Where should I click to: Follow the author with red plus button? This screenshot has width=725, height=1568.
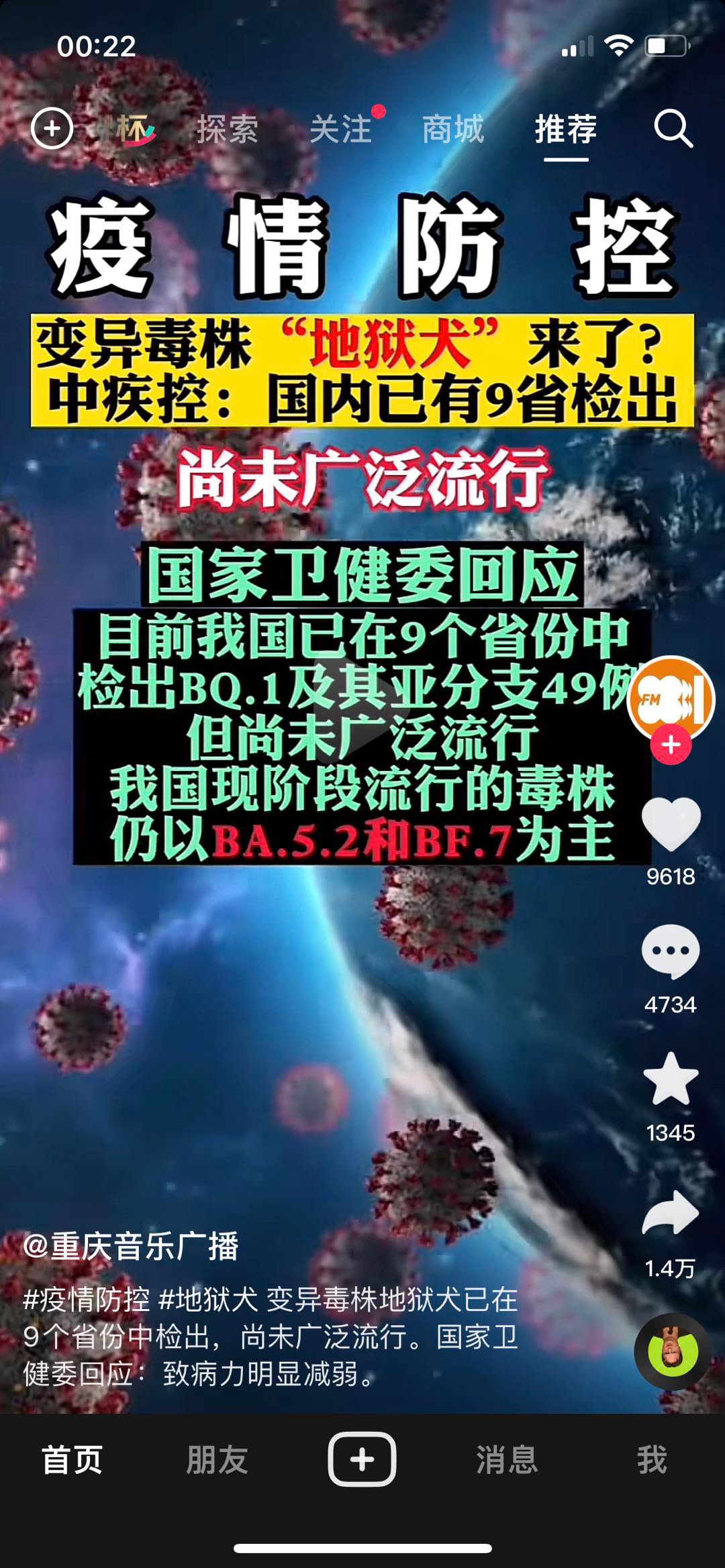[x=671, y=745]
